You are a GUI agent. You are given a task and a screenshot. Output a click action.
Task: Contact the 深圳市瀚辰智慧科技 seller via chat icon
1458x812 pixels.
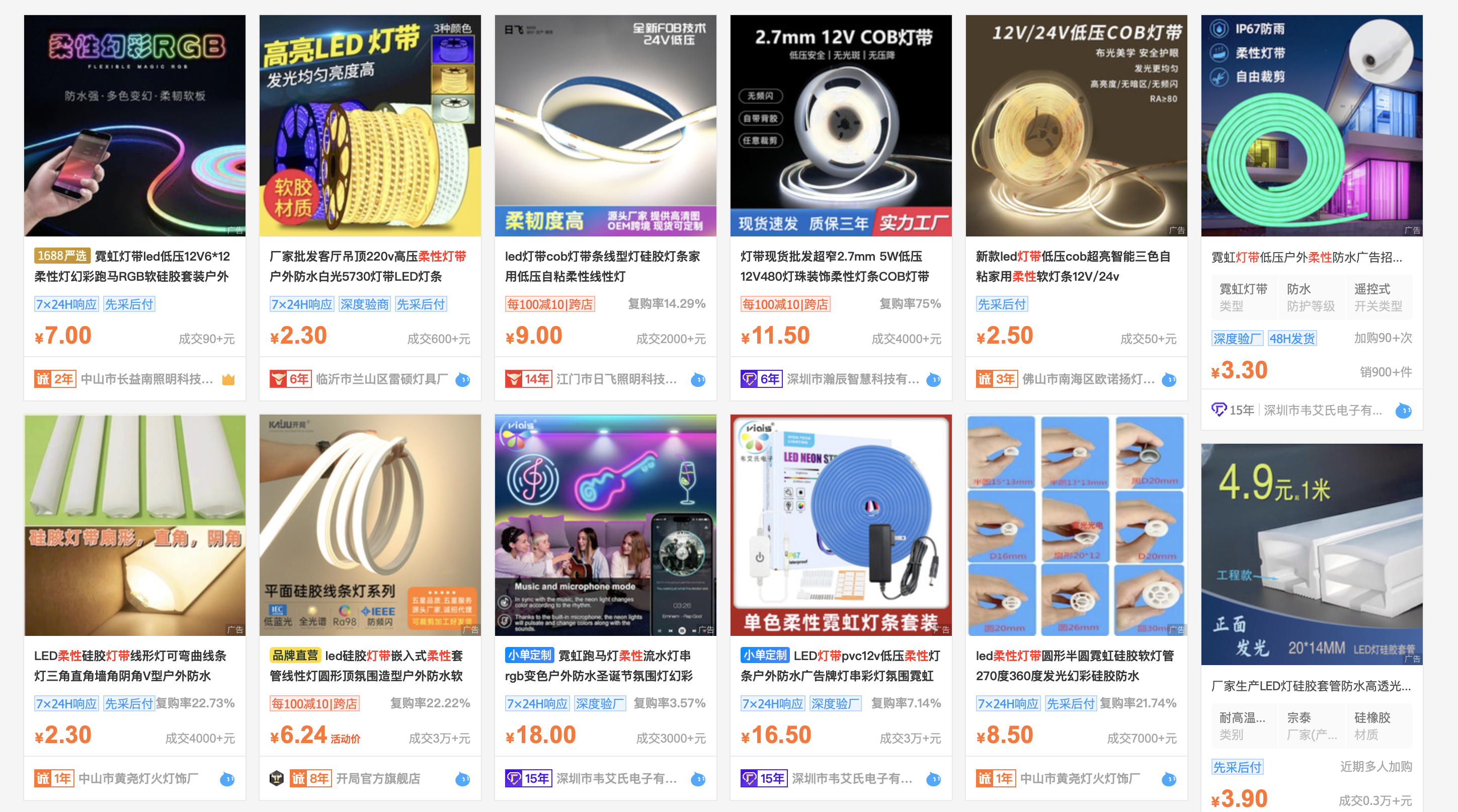934,380
